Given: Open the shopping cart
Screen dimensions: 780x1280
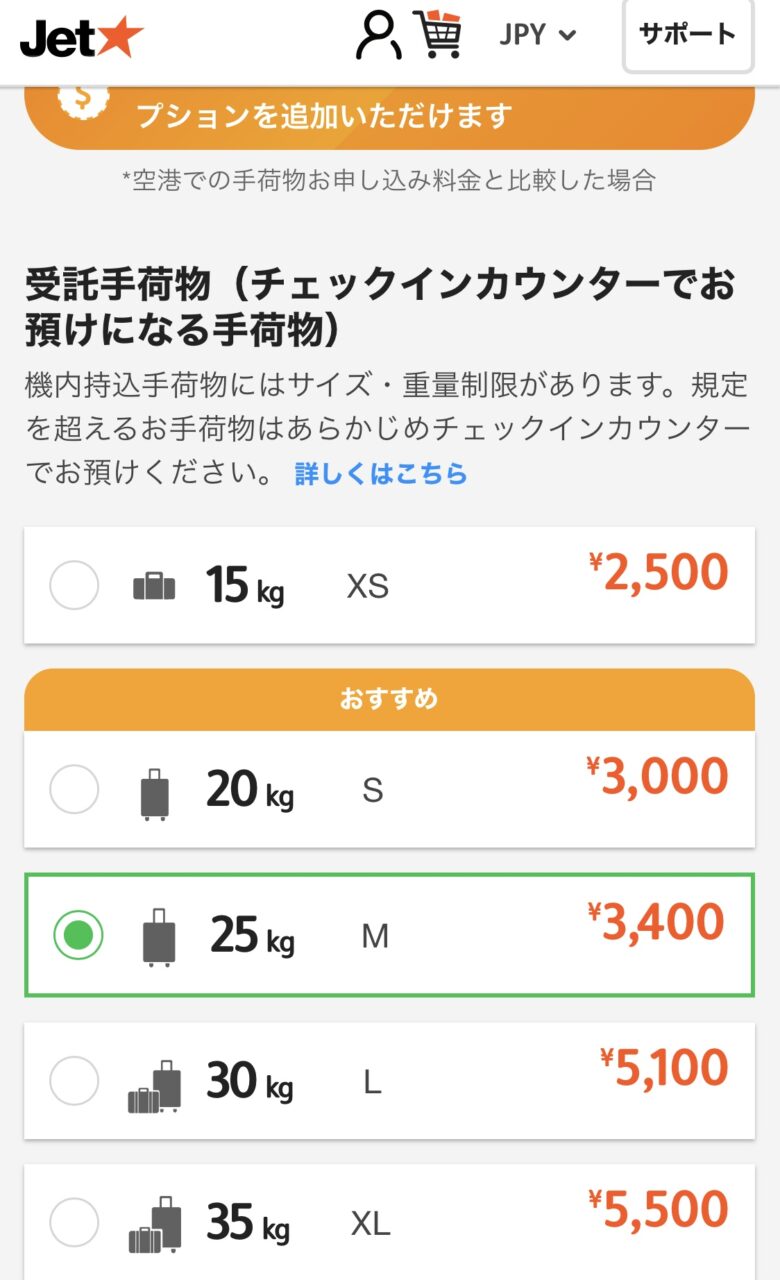Looking at the screenshot, I should 439,34.
